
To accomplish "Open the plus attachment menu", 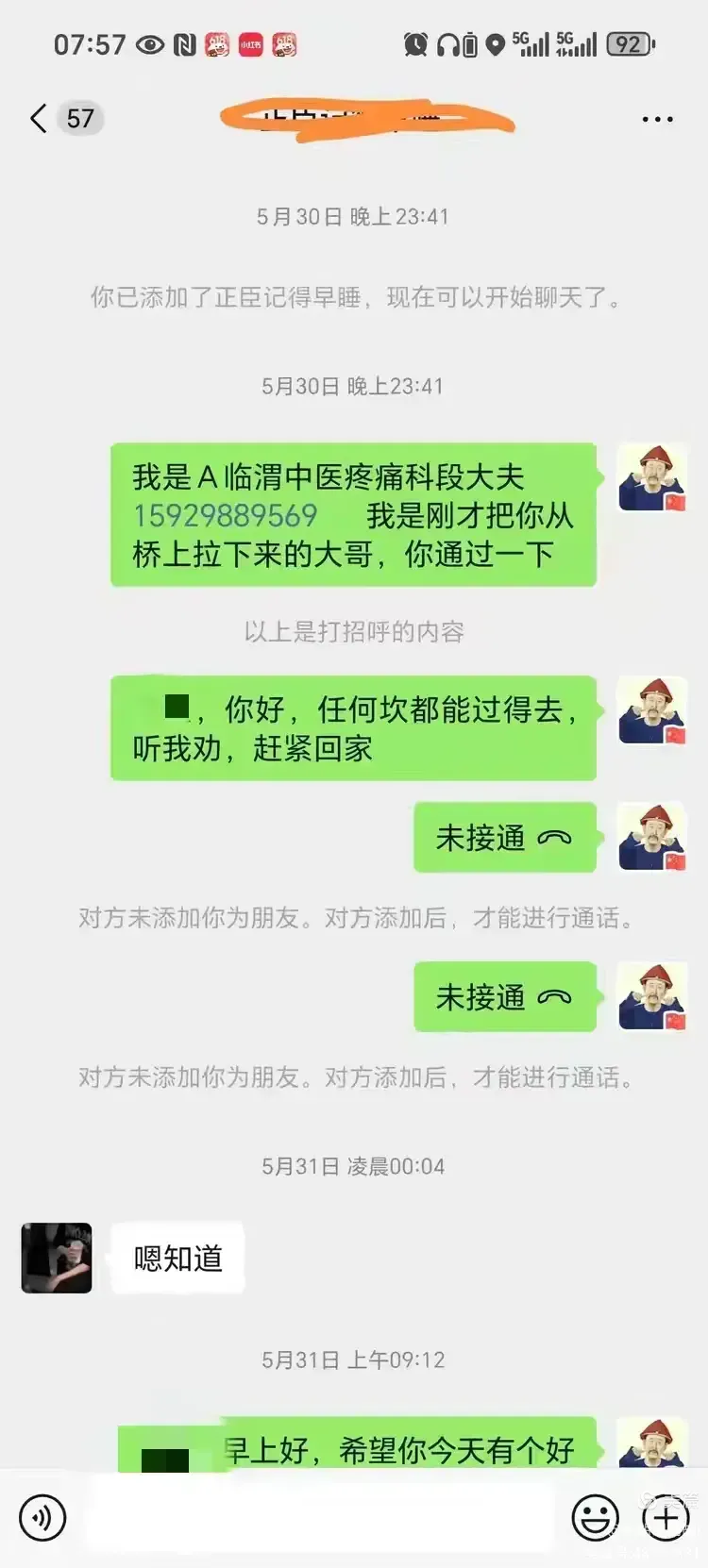I will coord(666,1518).
